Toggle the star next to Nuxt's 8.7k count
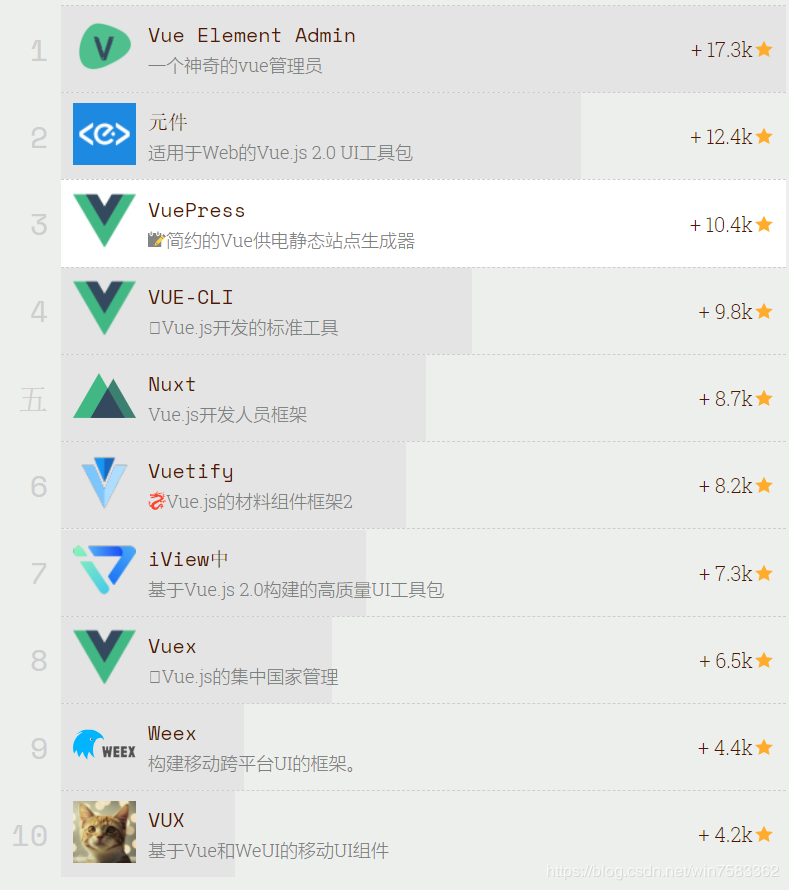This screenshot has height=890, width=789. [x=766, y=398]
